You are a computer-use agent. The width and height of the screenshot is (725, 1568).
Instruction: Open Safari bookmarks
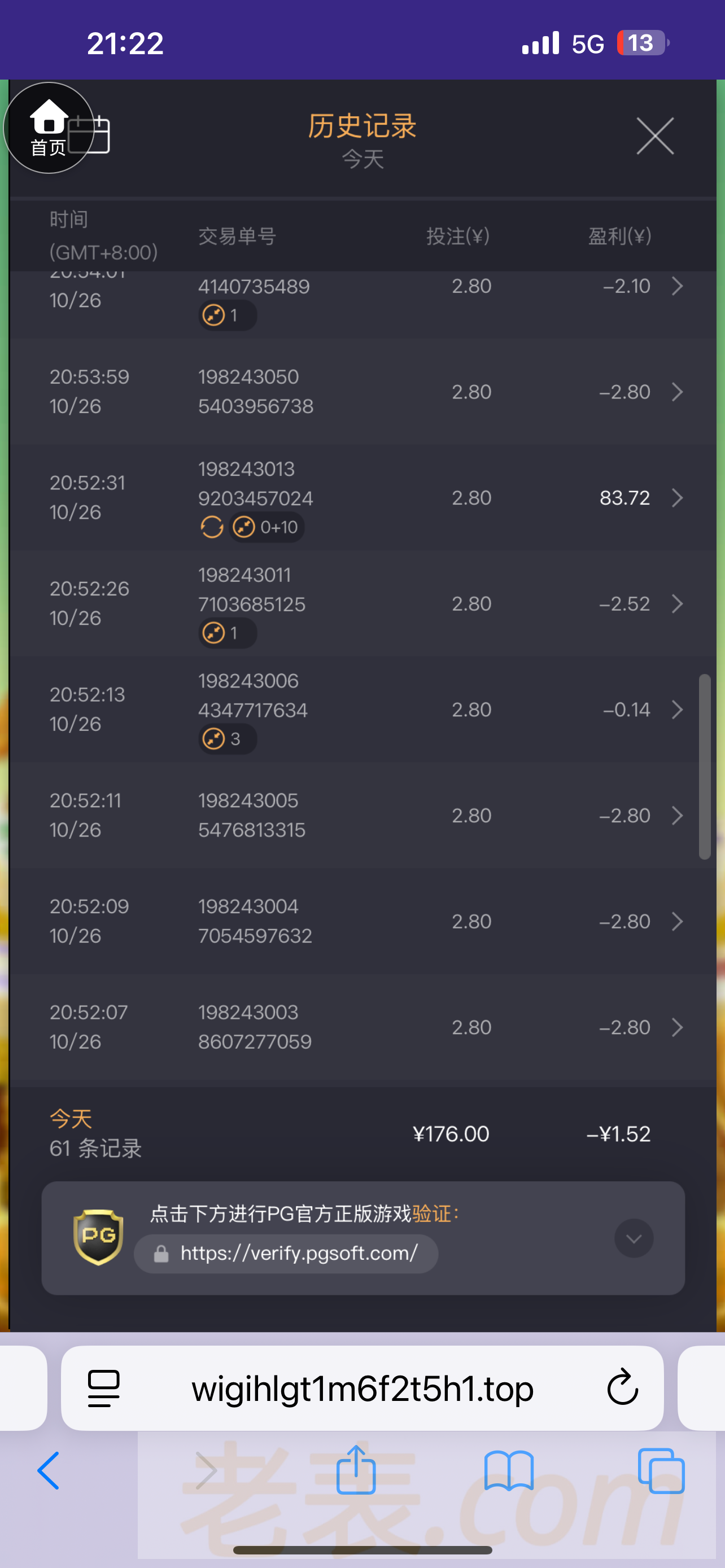coord(508,1470)
